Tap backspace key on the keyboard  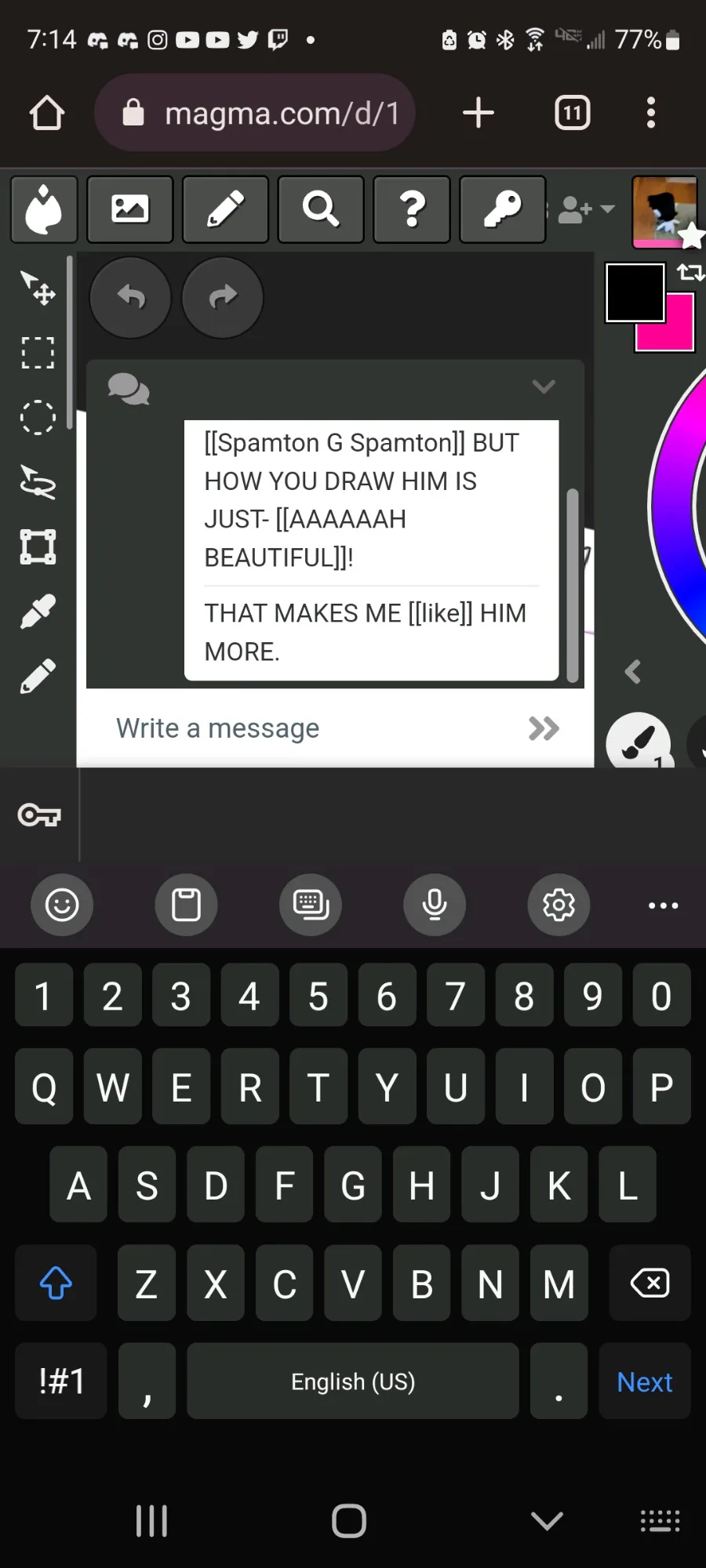[x=650, y=1283]
